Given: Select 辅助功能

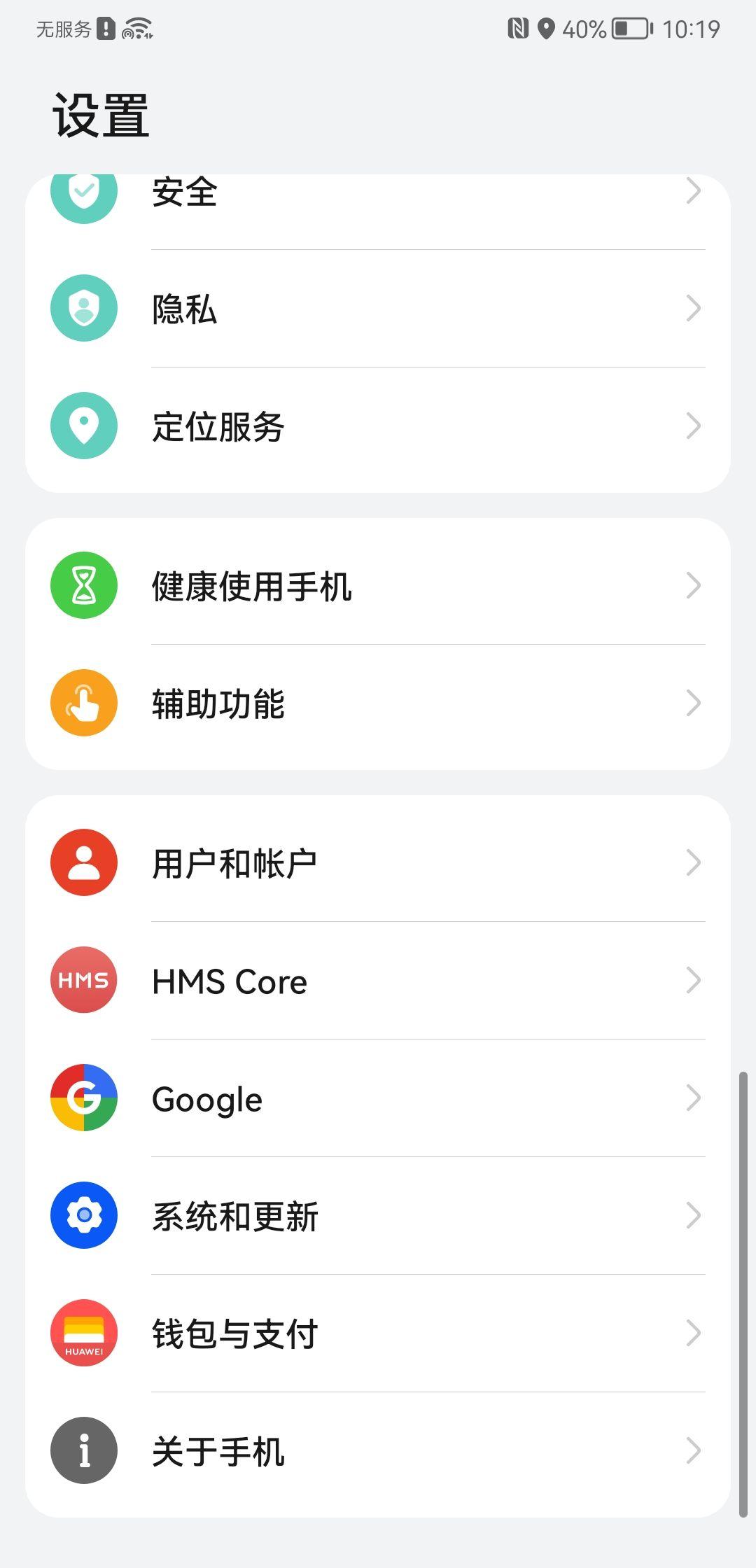Looking at the screenshot, I should pyautogui.click(x=378, y=703).
